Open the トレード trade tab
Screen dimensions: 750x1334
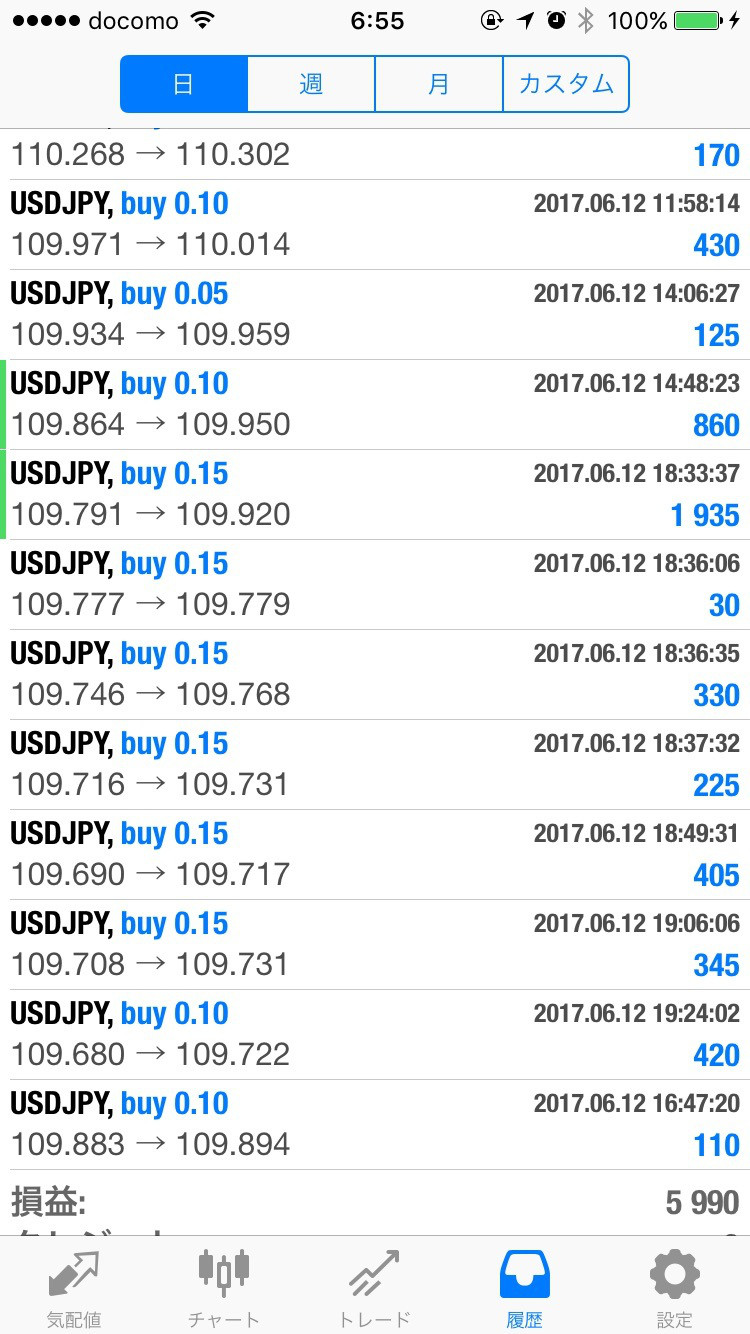click(375, 1286)
